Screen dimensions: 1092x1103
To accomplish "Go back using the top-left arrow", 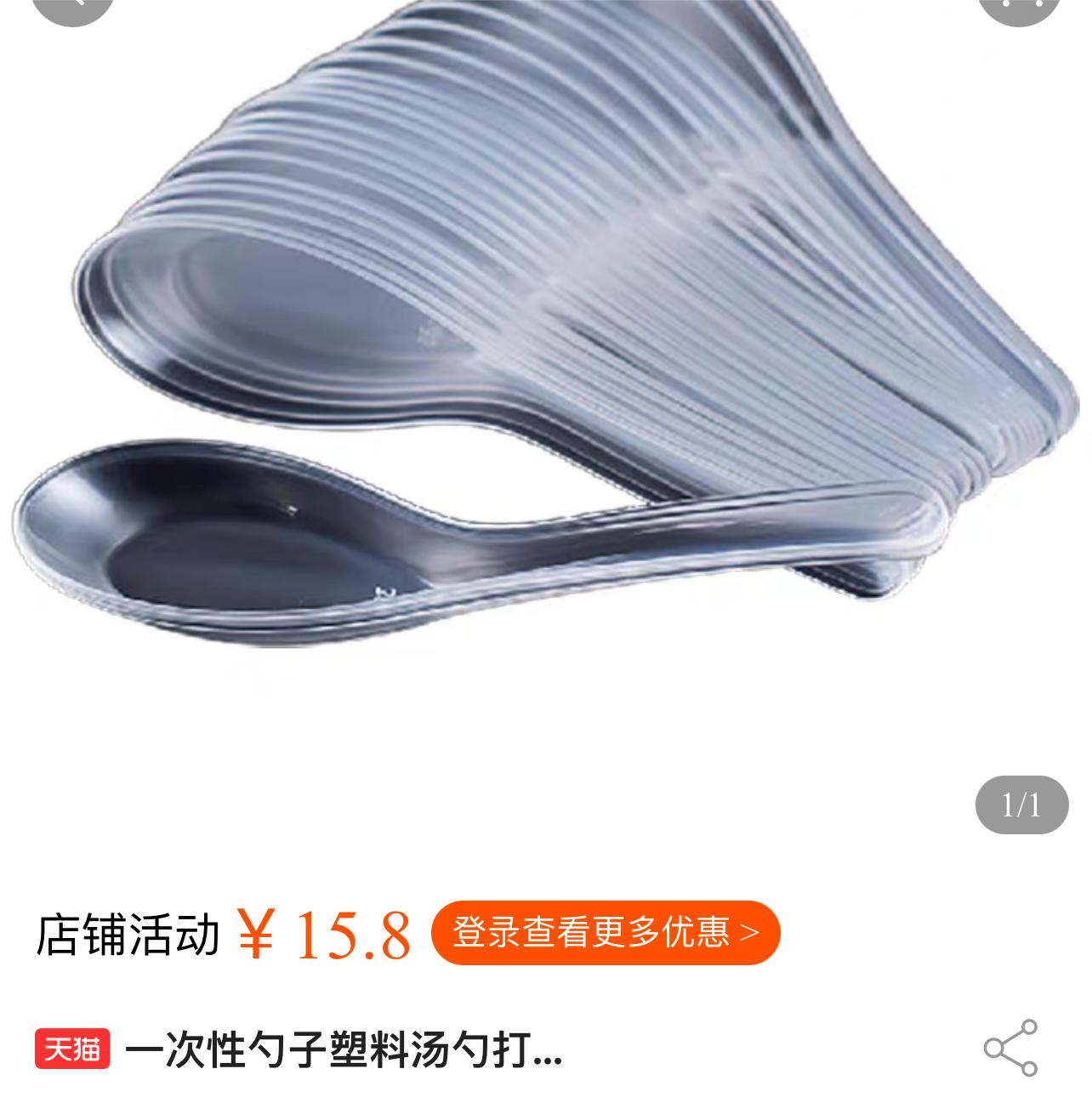I will tap(72, 5).
